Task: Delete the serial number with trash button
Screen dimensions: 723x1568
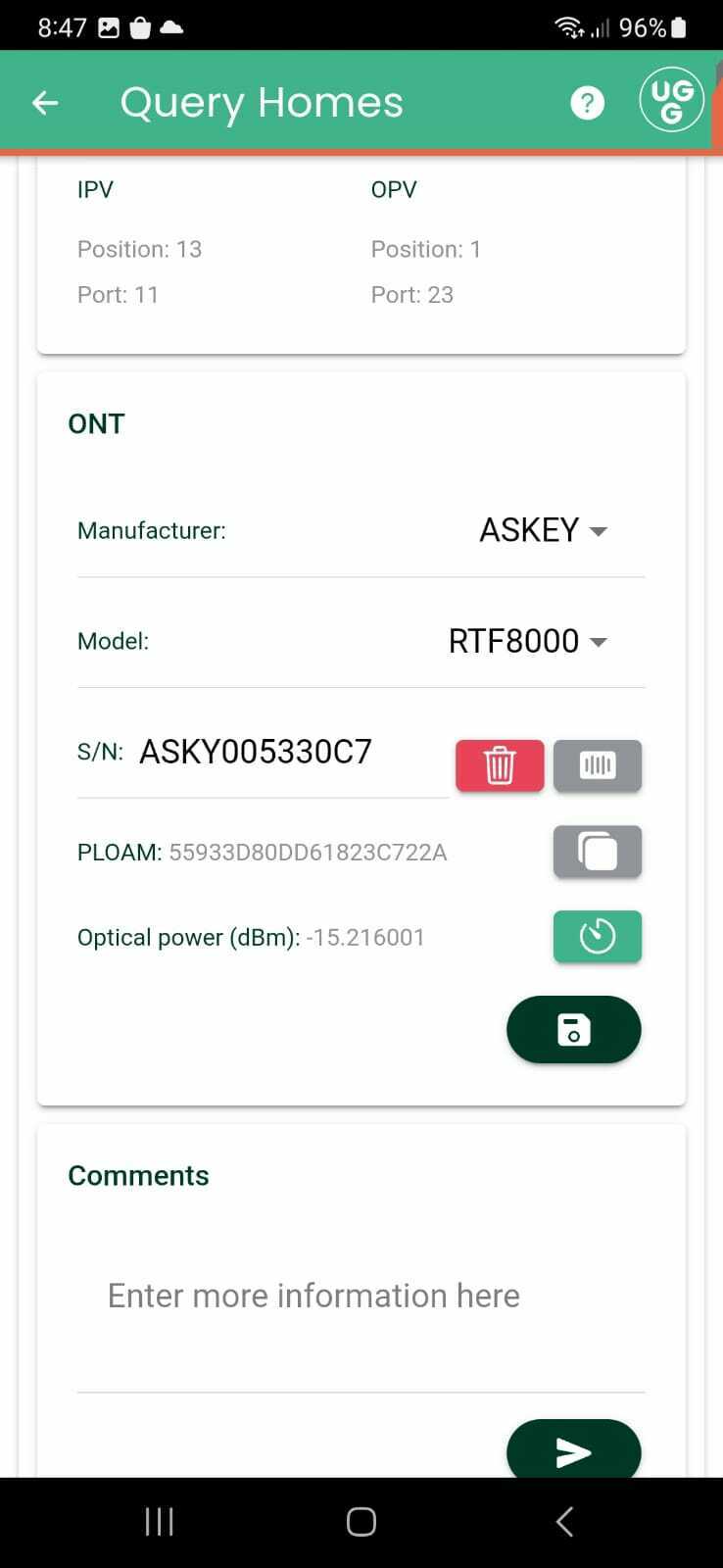Action: tap(500, 765)
